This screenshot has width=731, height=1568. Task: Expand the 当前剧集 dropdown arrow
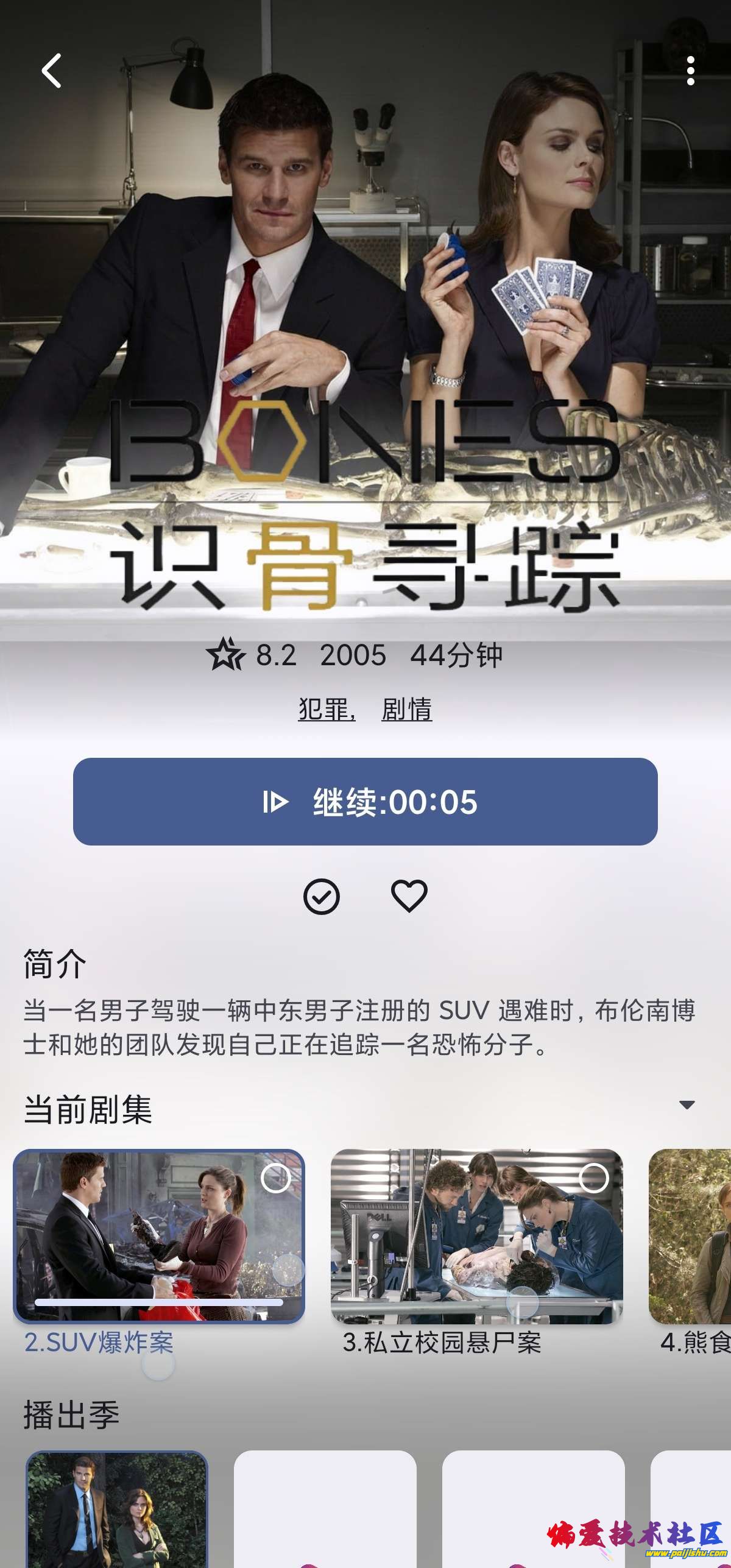[687, 1105]
